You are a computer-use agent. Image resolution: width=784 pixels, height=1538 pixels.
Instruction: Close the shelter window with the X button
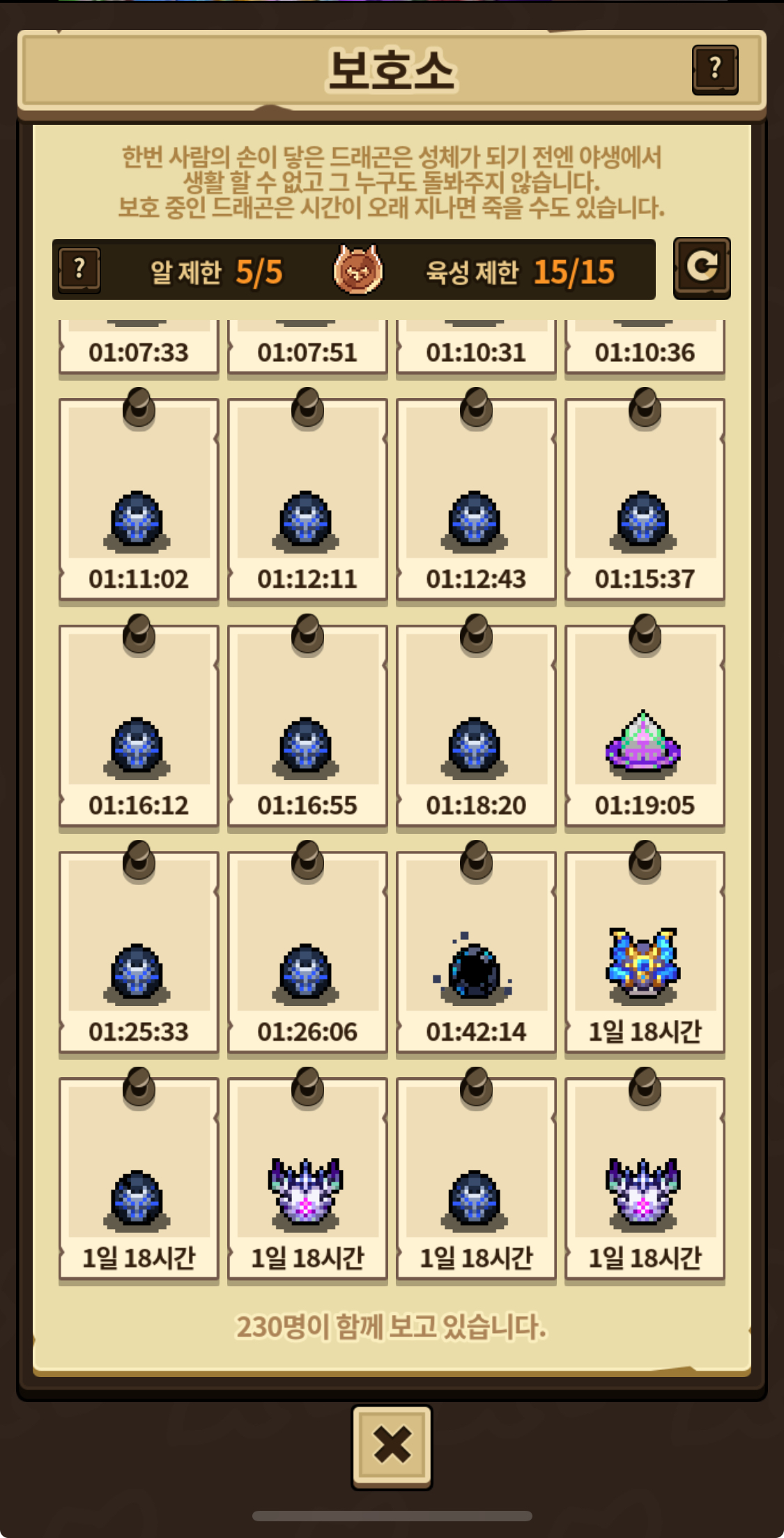click(392, 1447)
